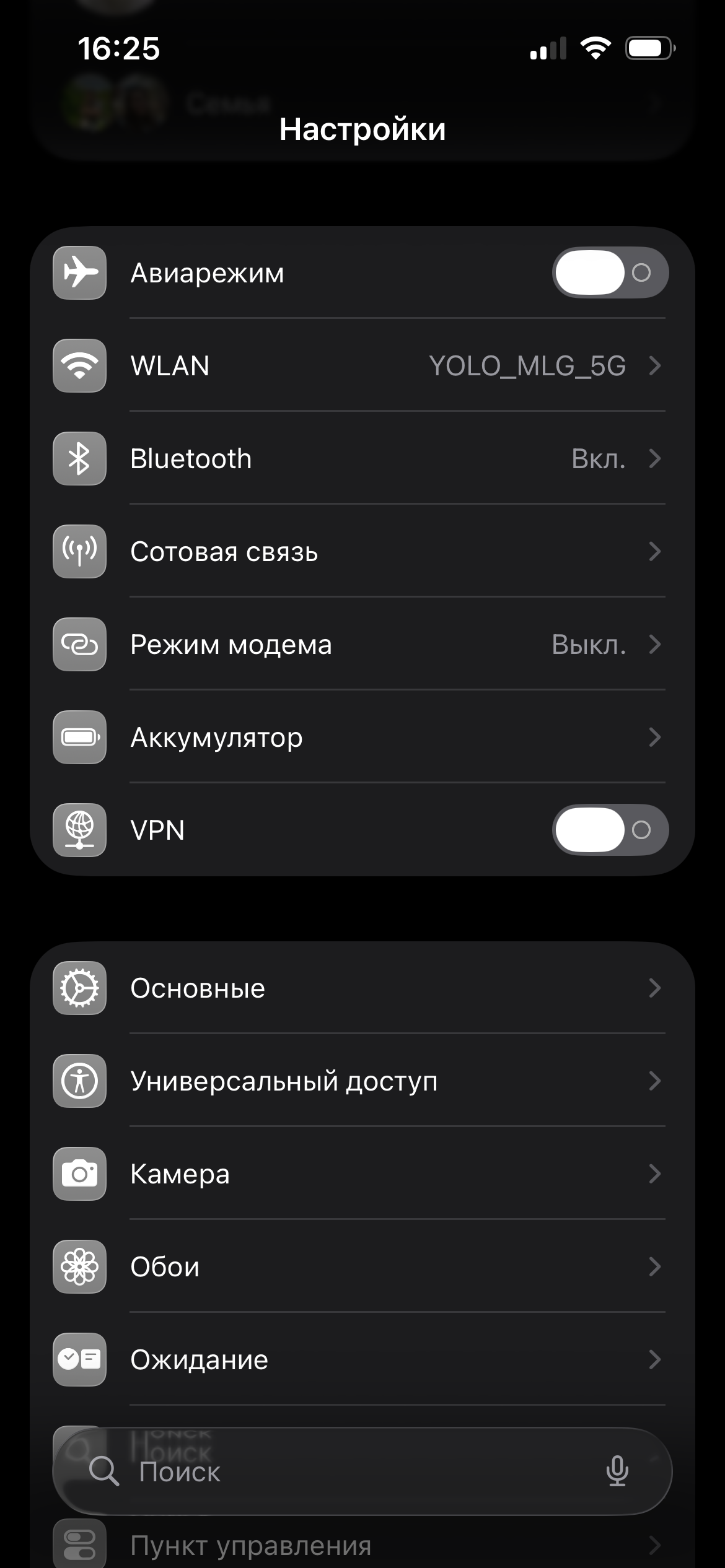Open the Bluetooth settings row
Screen dimensions: 725x1568
(397, 458)
